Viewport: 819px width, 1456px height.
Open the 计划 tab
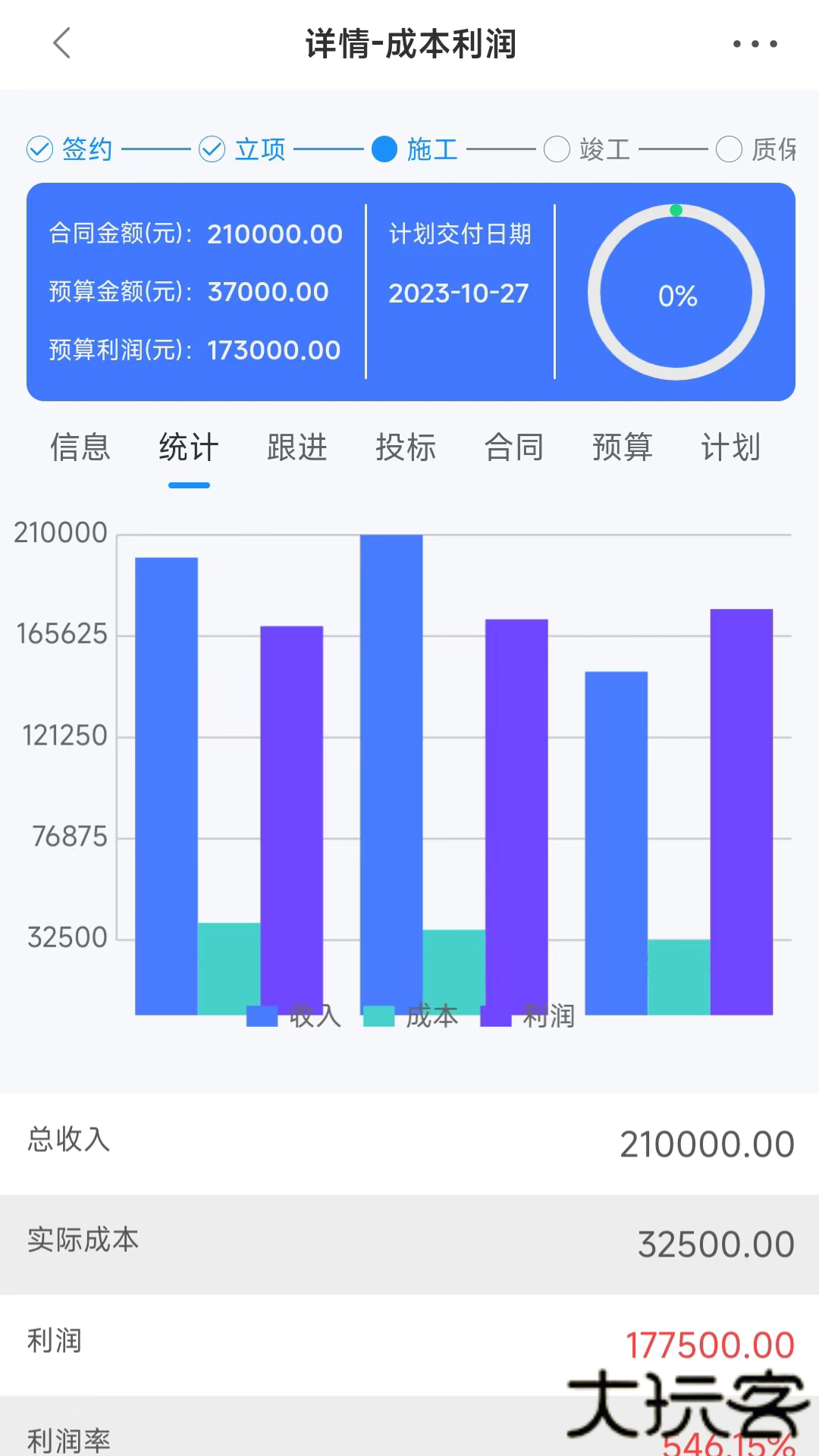pyautogui.click(x=730, y=447)
